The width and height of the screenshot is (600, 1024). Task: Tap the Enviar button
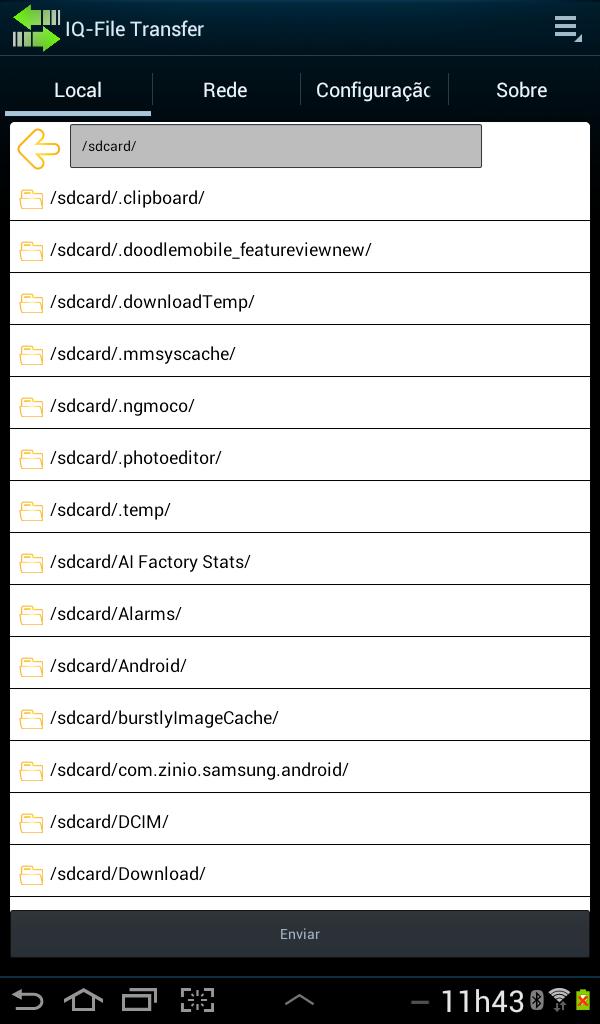(299, 934)
